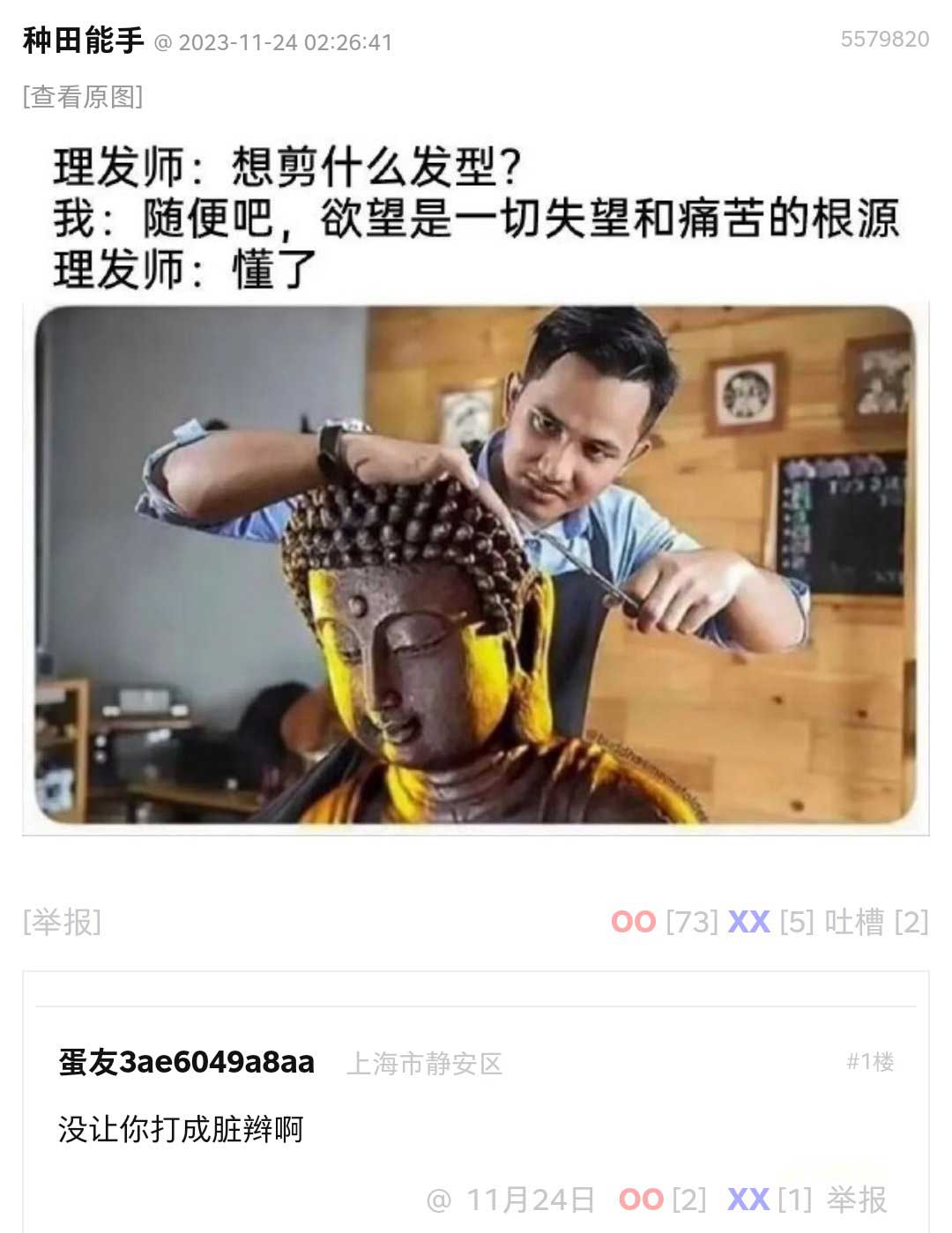The height and width of the screenshot is (1233, 952).
Task: Downvote 蛋友3ae6049a8aa's comment with XX
Action: [x=748, y=1200]
